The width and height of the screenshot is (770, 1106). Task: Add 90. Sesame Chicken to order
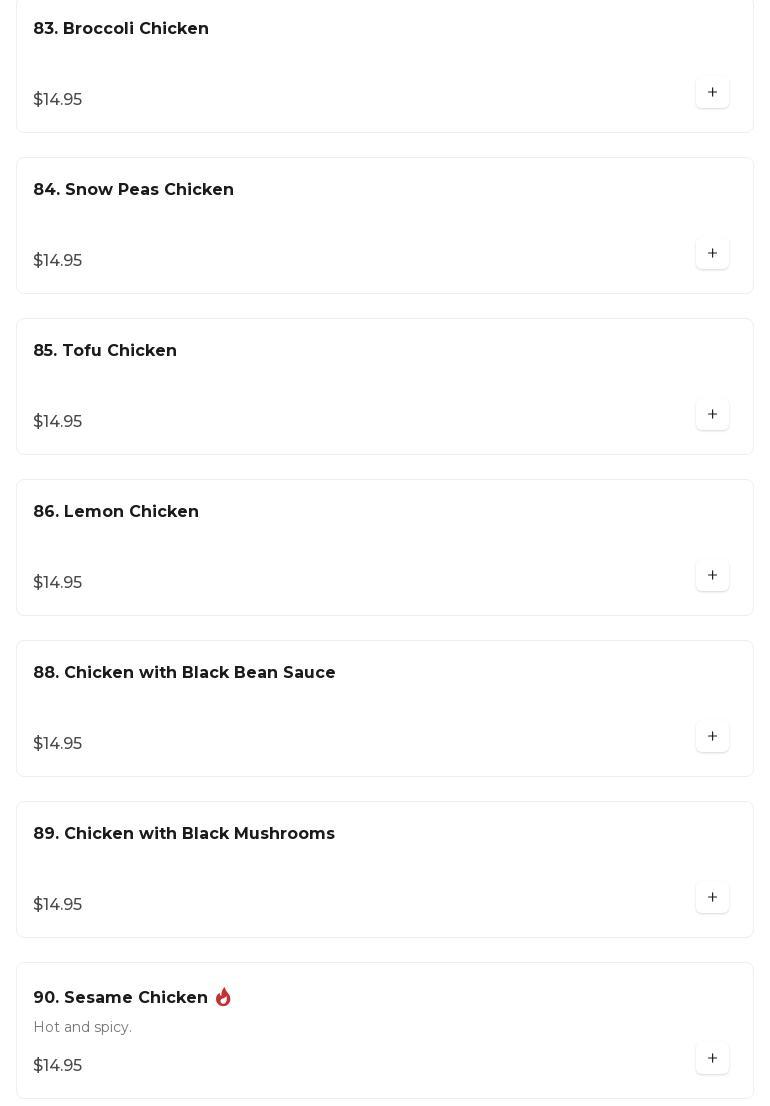point(712,1059)
